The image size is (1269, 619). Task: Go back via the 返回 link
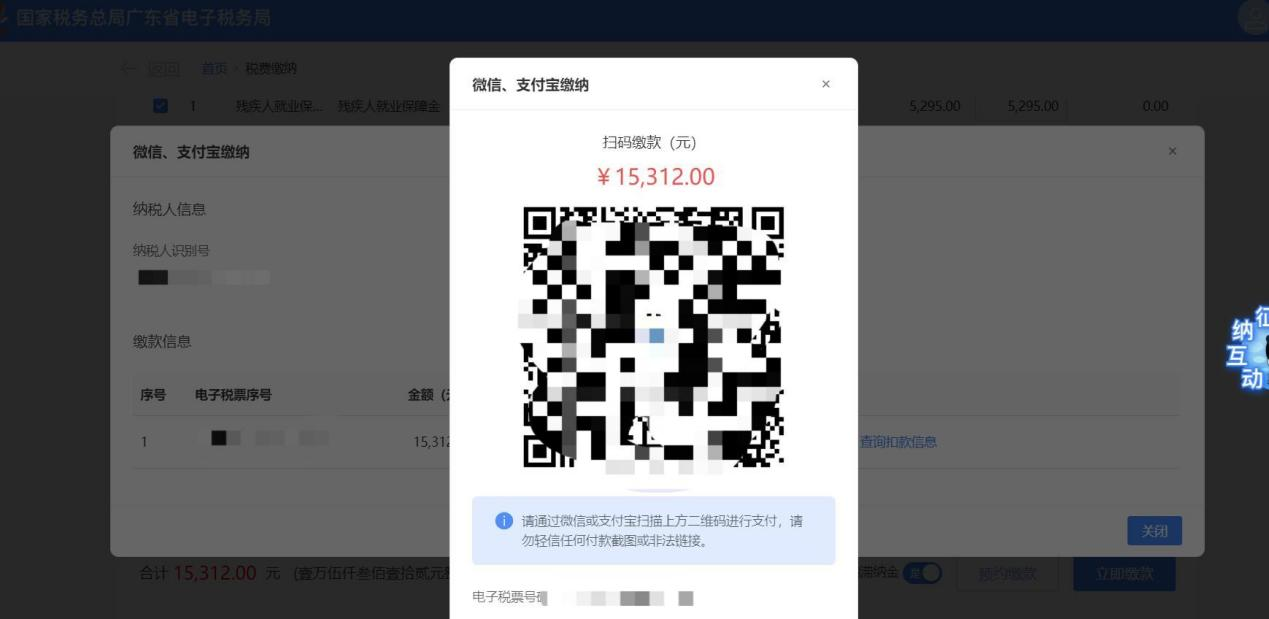163,68
